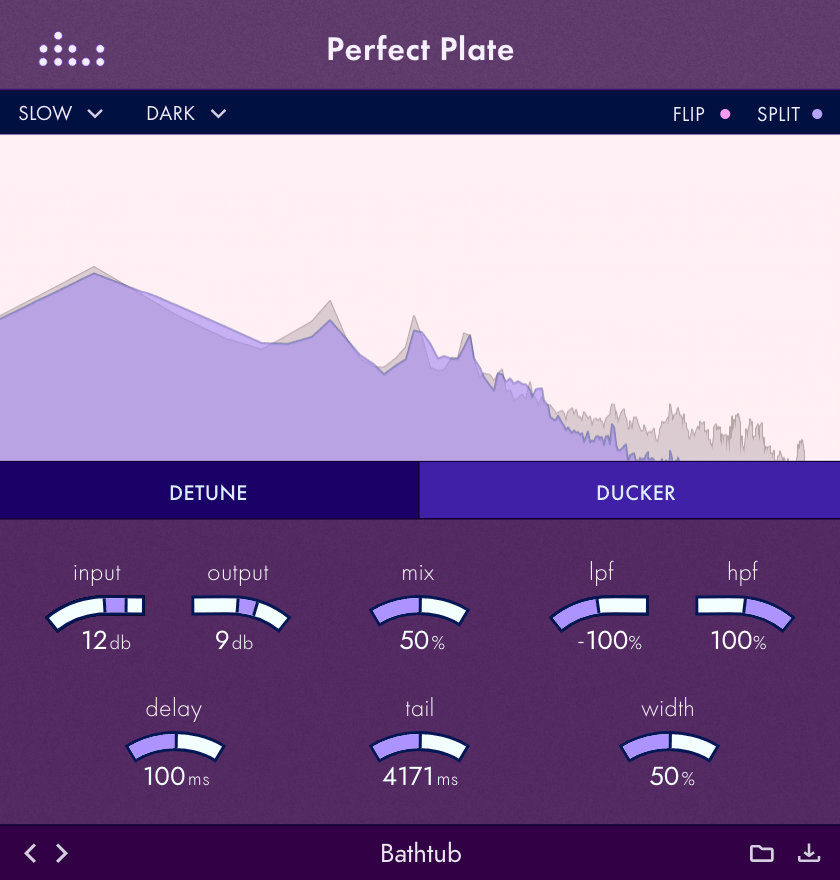Adjust the lpf knob
Image resolution: width=840 pixels, height=880 pixels.
pos(600,608)
